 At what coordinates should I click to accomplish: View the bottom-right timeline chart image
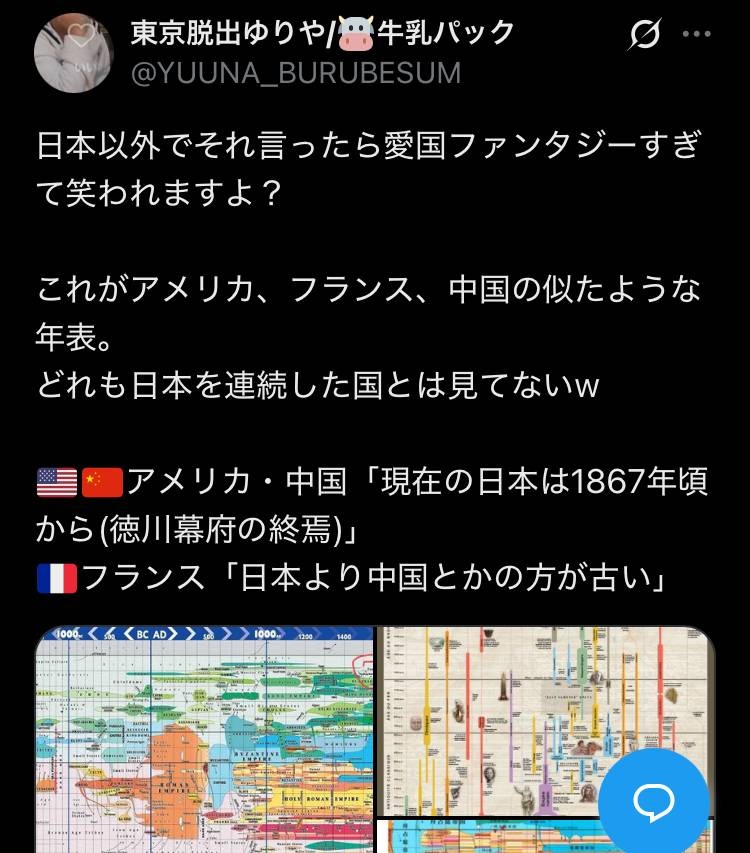[480, 838]
